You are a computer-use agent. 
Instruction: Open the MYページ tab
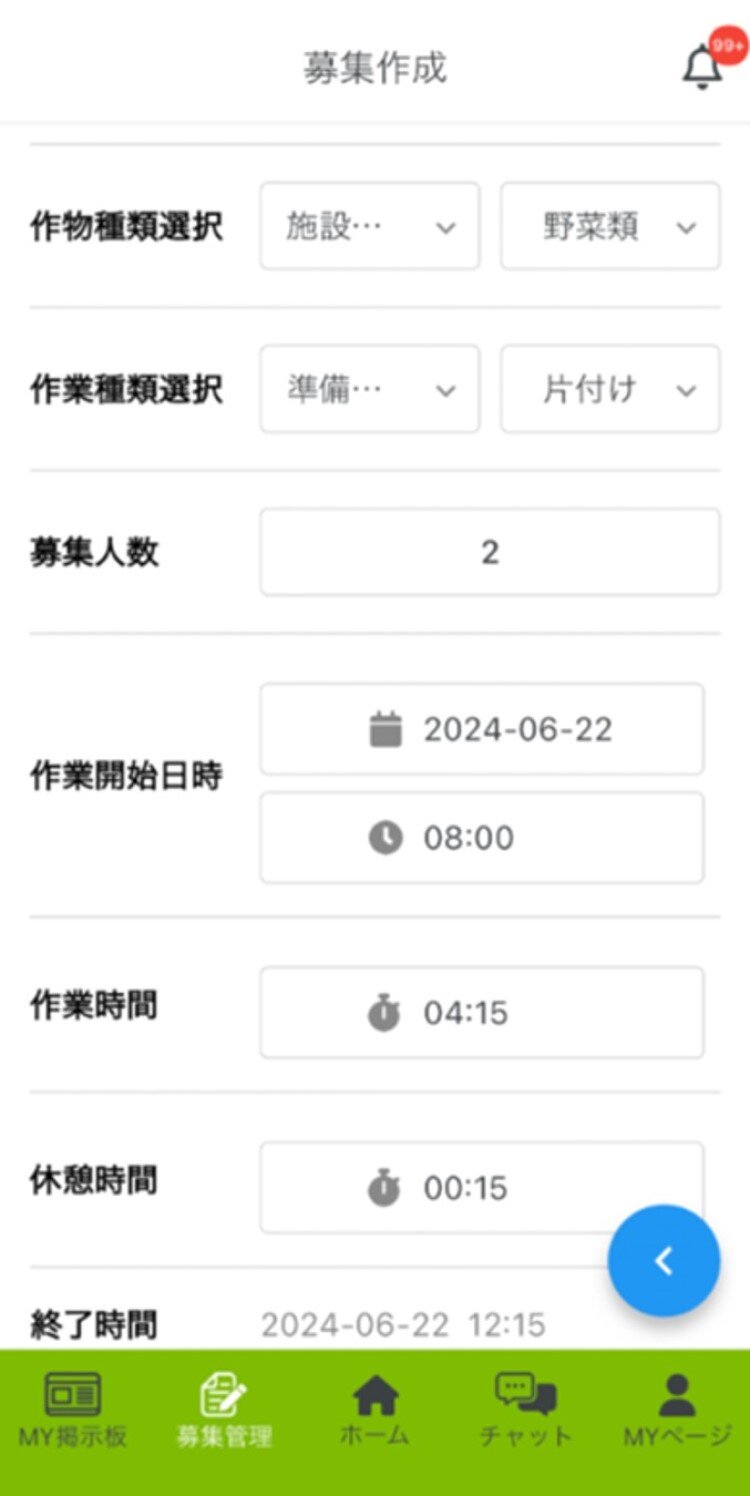[678, 1411]
